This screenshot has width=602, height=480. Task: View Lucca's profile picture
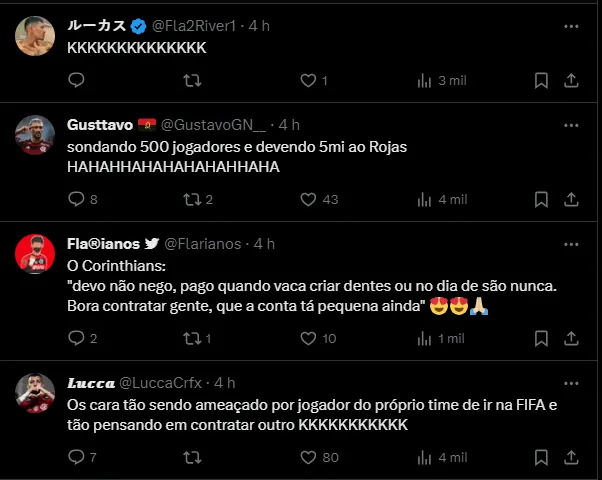(36, 393)
